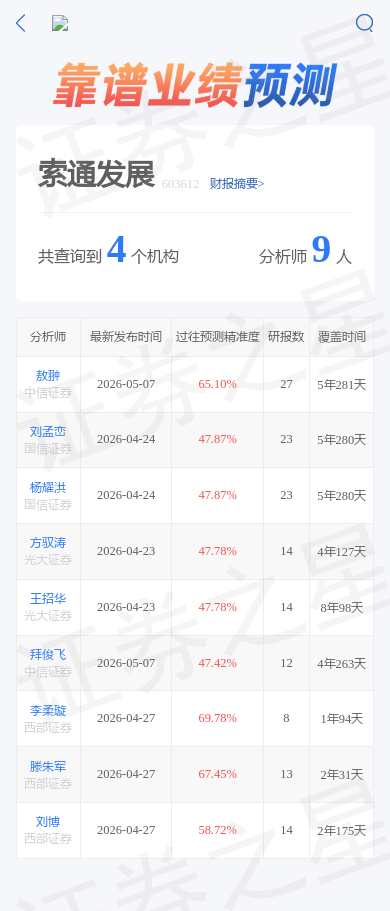Tap analyst name 刘博
Image resolution: width=390 pixels, height=911 pixels.
pyautogui.click(x=48, y=822)
